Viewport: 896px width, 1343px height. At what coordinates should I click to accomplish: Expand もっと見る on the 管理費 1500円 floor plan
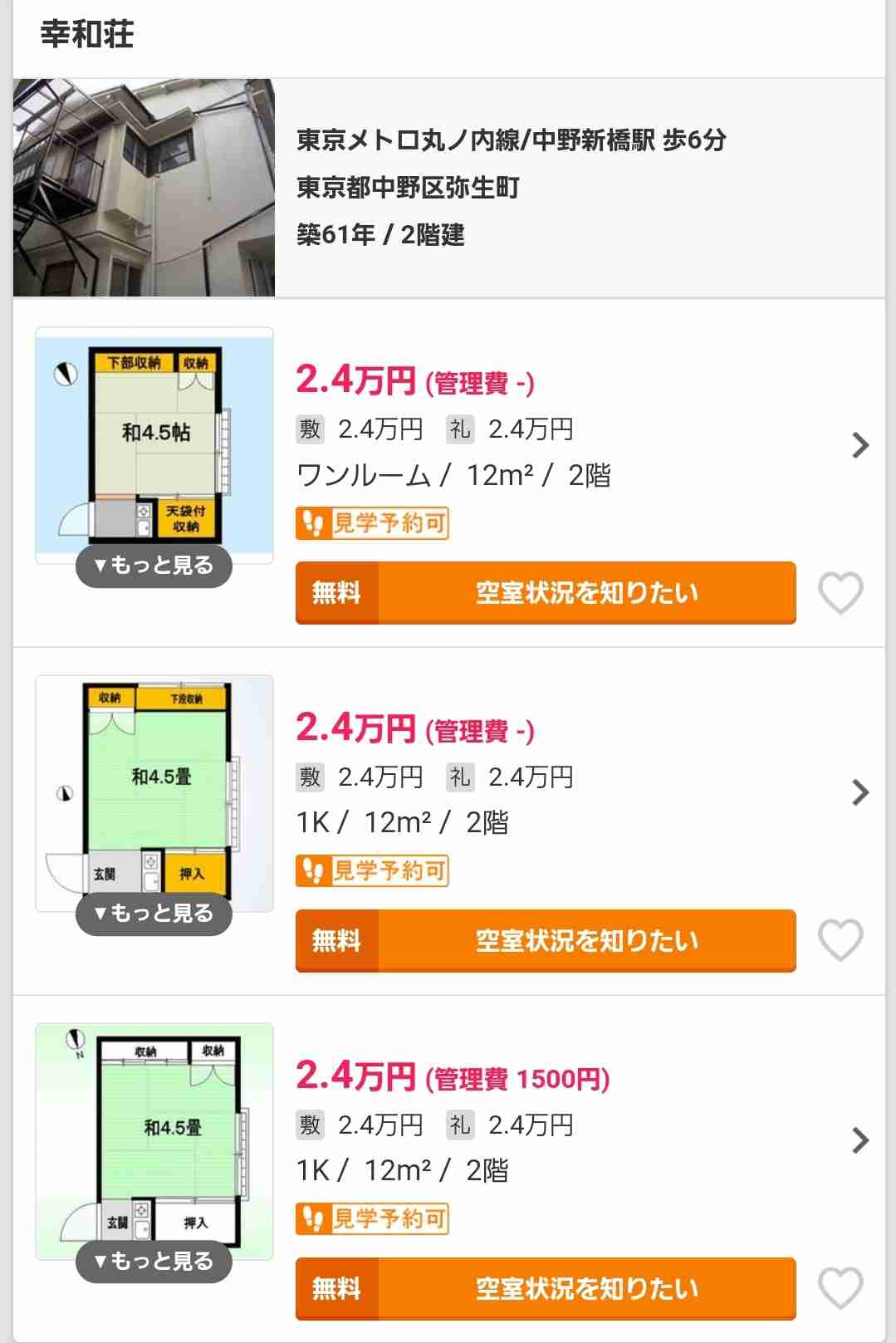(x=154, y=1262)
